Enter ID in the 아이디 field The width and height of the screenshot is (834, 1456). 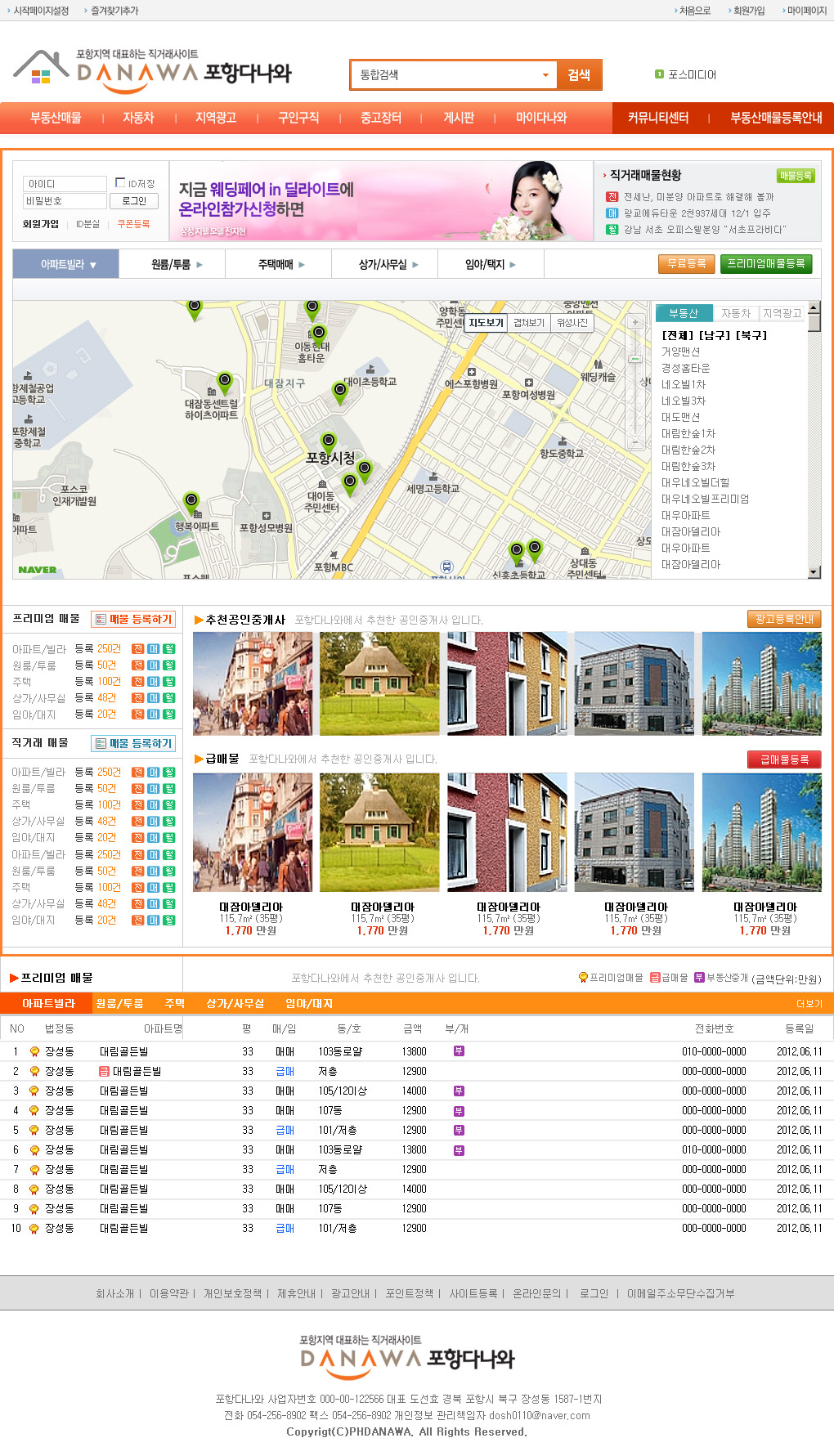65,184
